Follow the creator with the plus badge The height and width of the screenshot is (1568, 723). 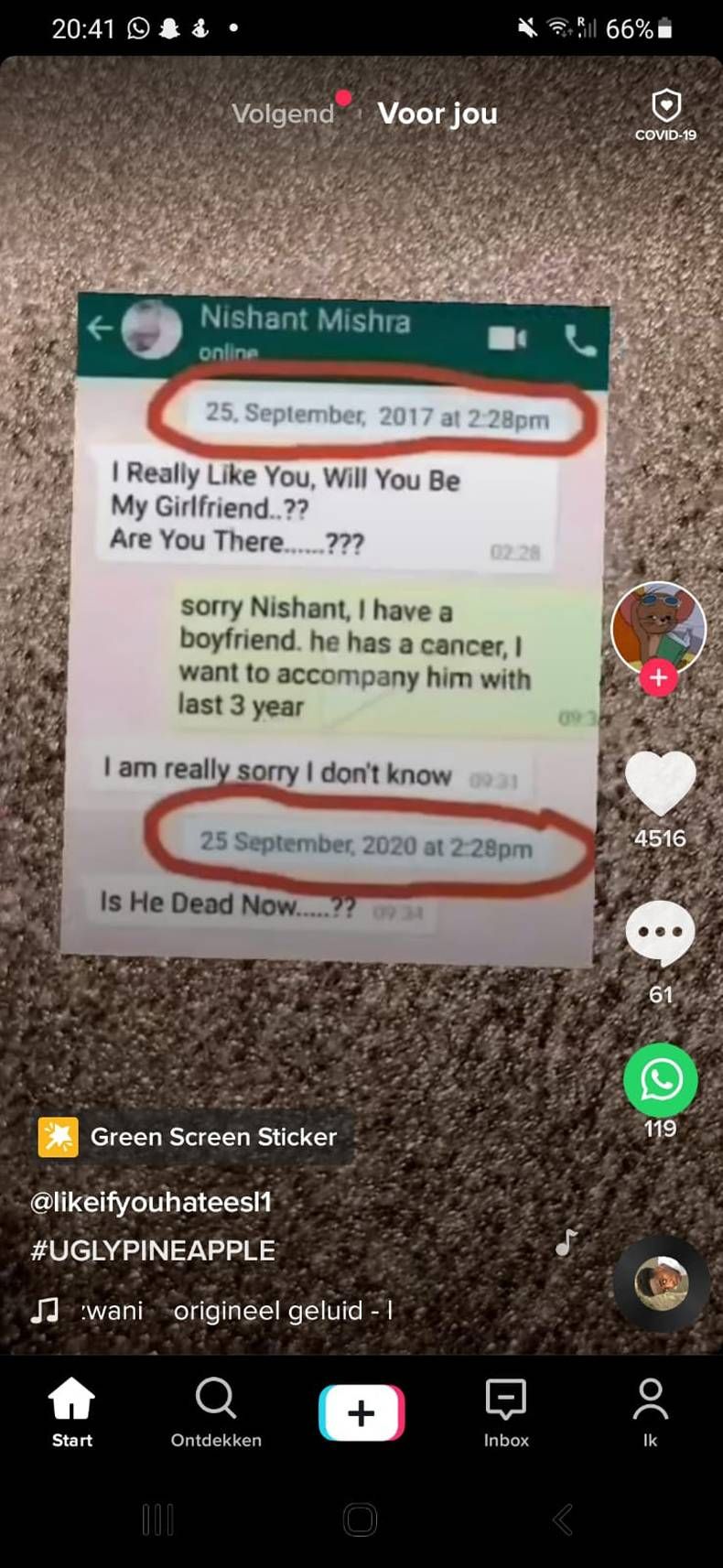[658, 678]
